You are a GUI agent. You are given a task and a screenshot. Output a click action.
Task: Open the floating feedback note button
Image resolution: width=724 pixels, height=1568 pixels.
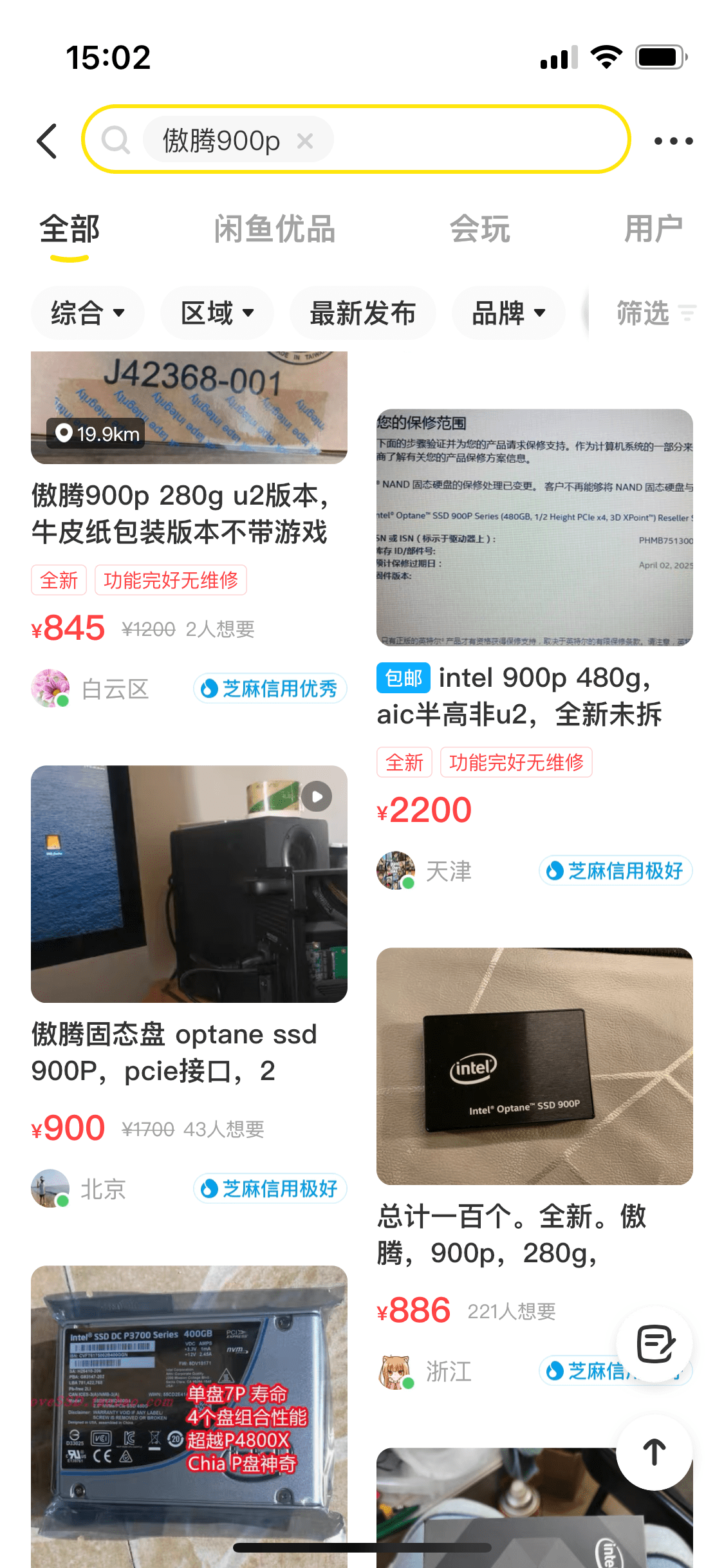pos(654,1344)
